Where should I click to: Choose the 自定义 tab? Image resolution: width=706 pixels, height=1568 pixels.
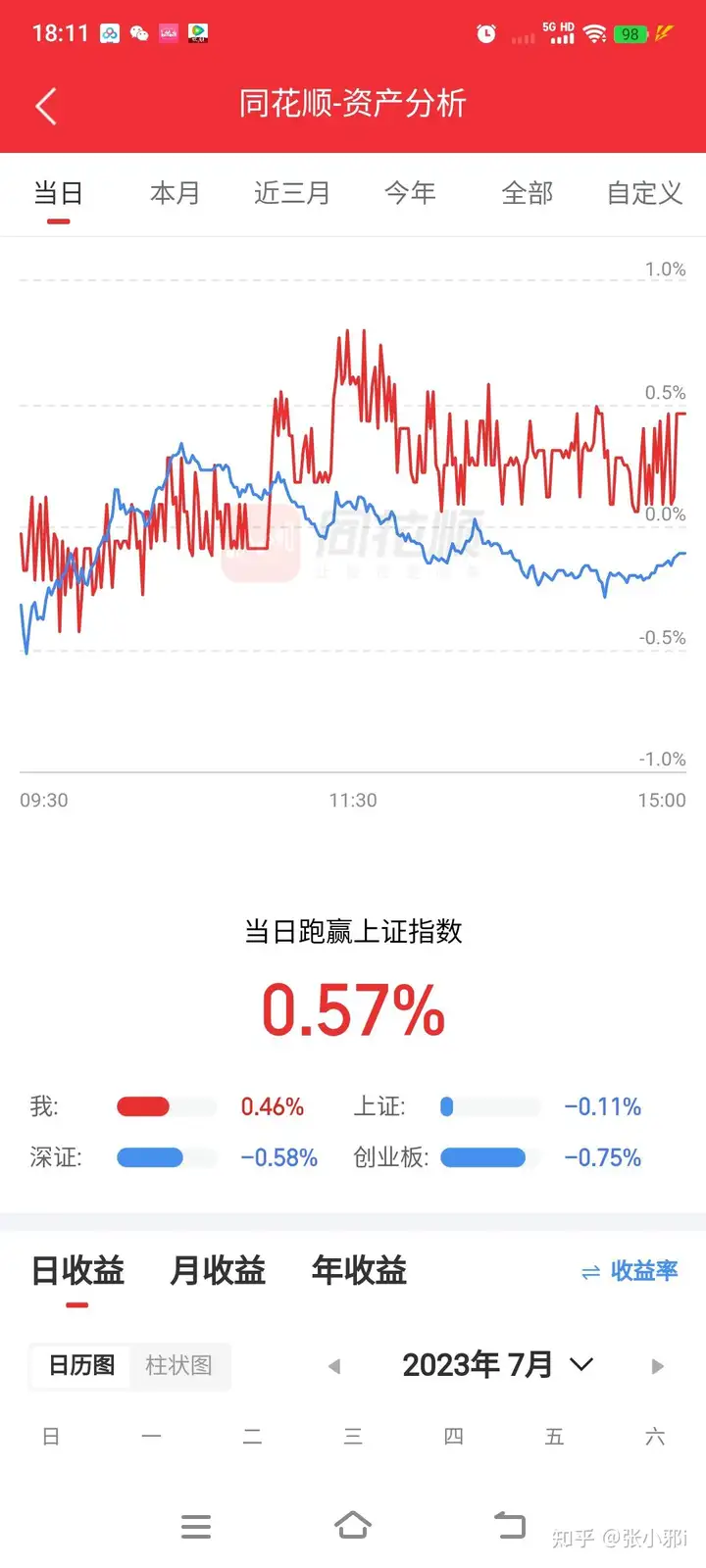coord(644,193)
